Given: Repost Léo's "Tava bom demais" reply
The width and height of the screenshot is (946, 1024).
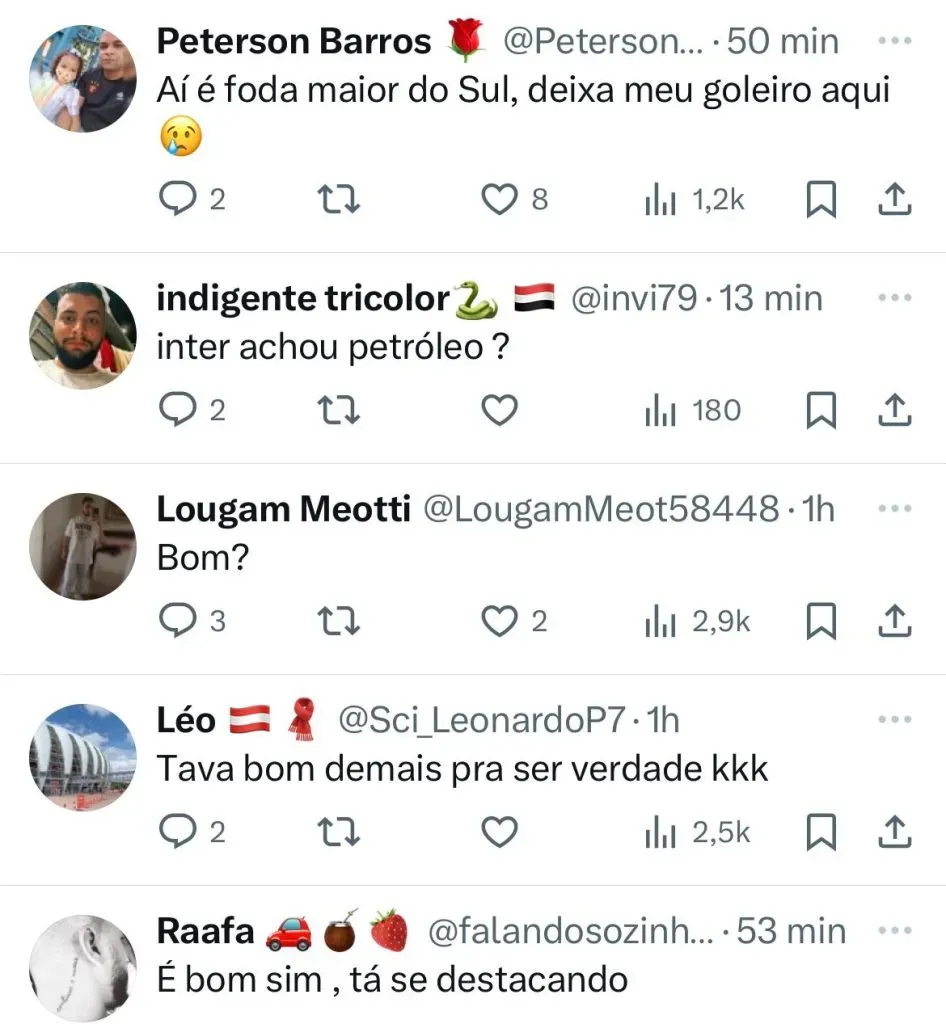Looking at the screenshot, I should point(338,833).
